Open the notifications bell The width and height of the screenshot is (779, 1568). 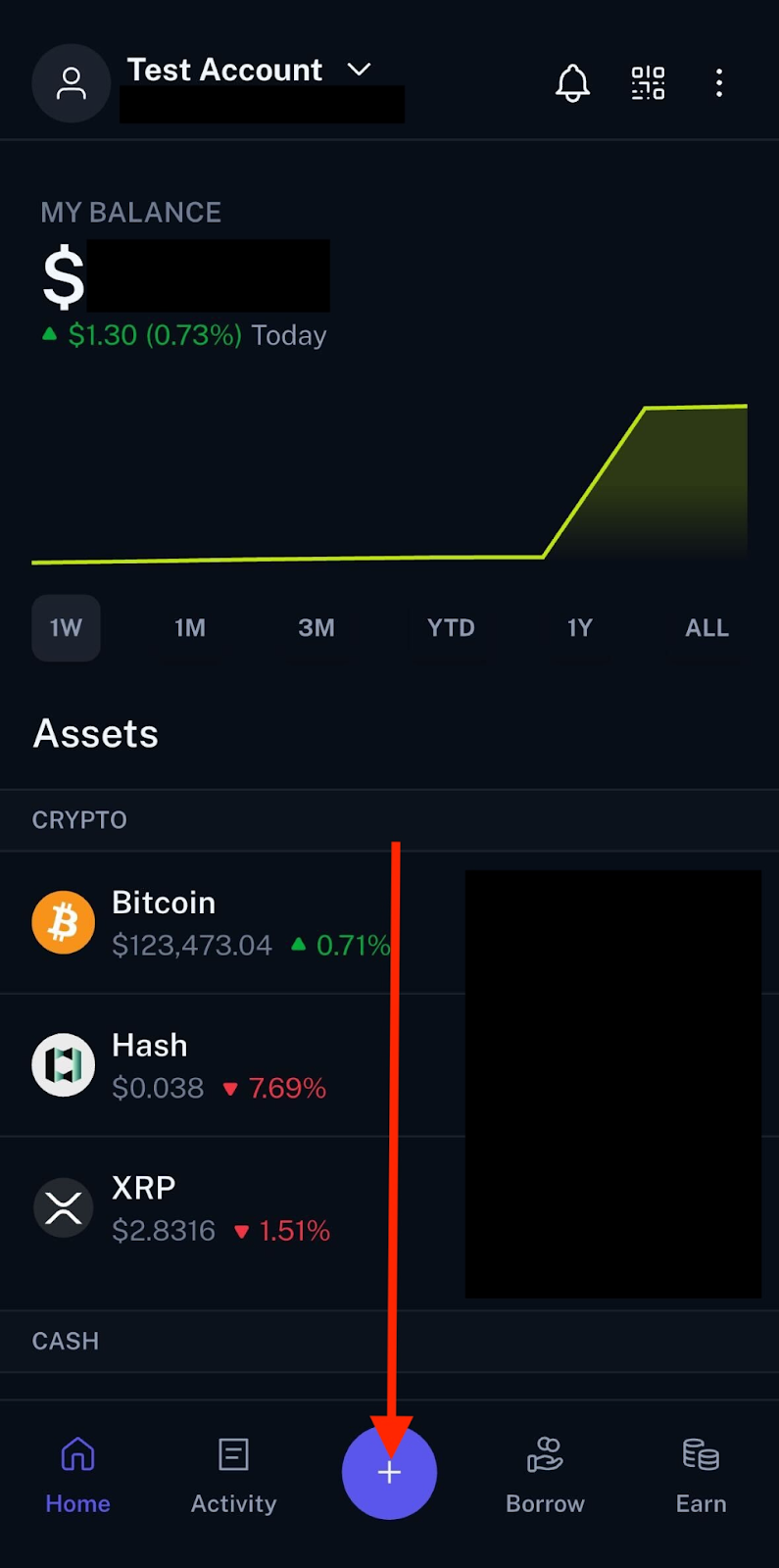click(572, 83)
